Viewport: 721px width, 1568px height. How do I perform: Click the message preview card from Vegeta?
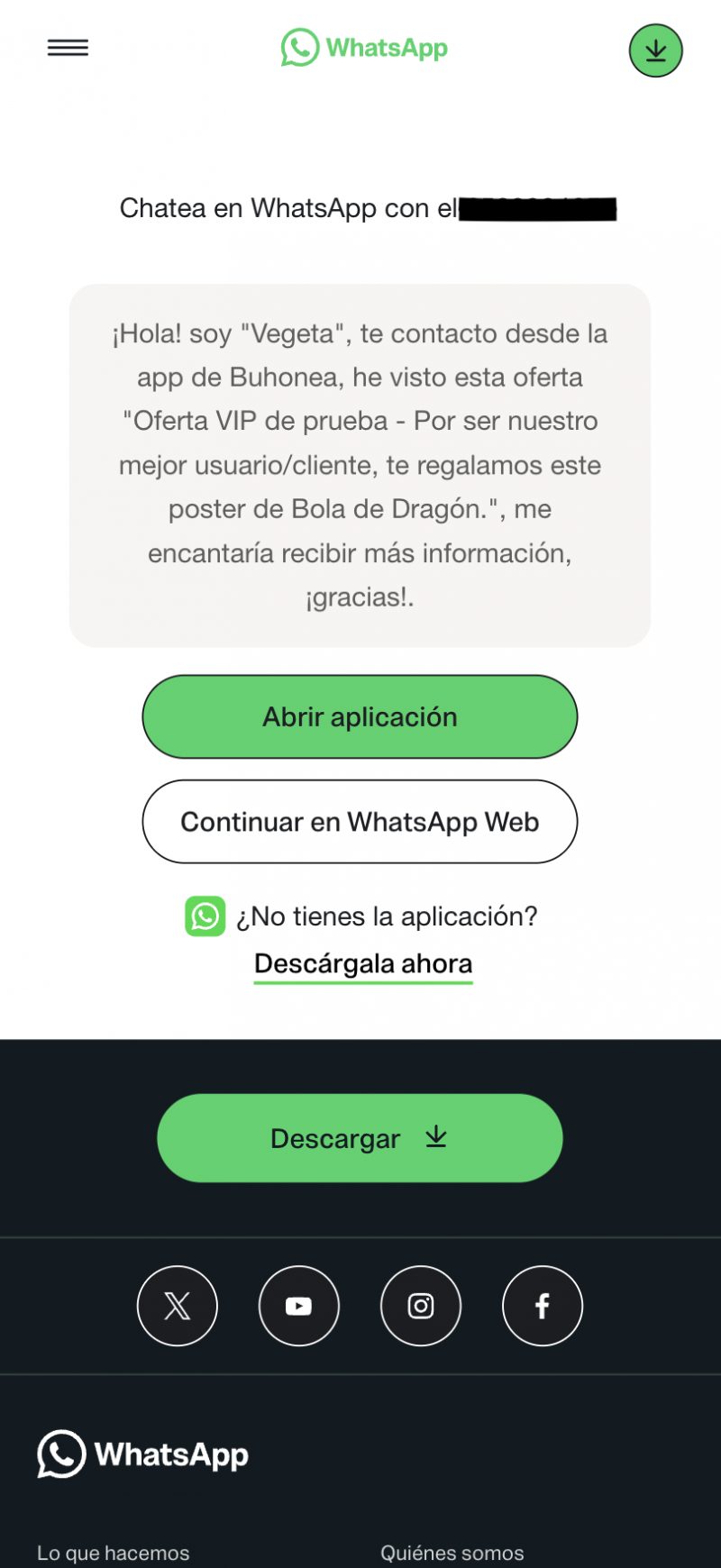point(360,465)
